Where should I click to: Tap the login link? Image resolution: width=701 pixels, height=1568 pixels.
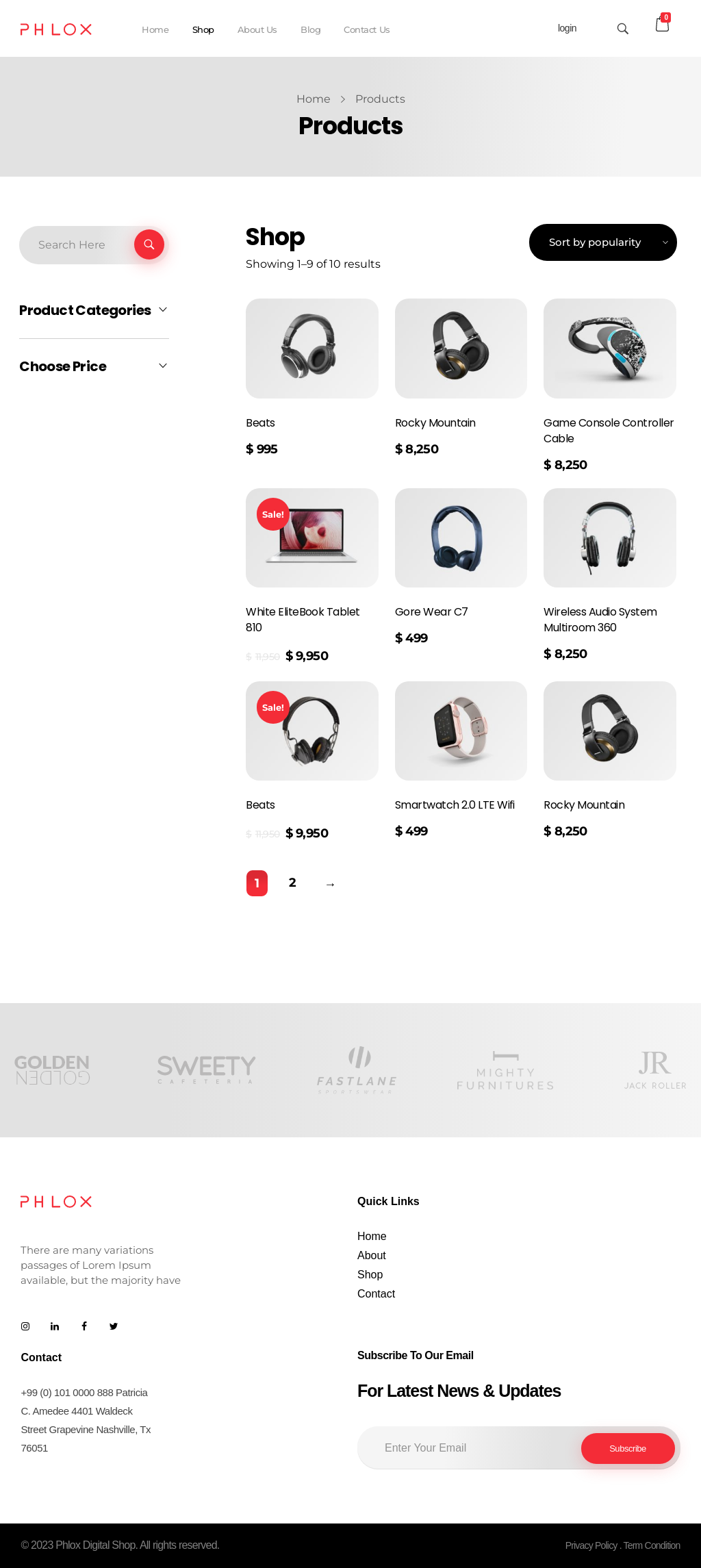point(567,28)
